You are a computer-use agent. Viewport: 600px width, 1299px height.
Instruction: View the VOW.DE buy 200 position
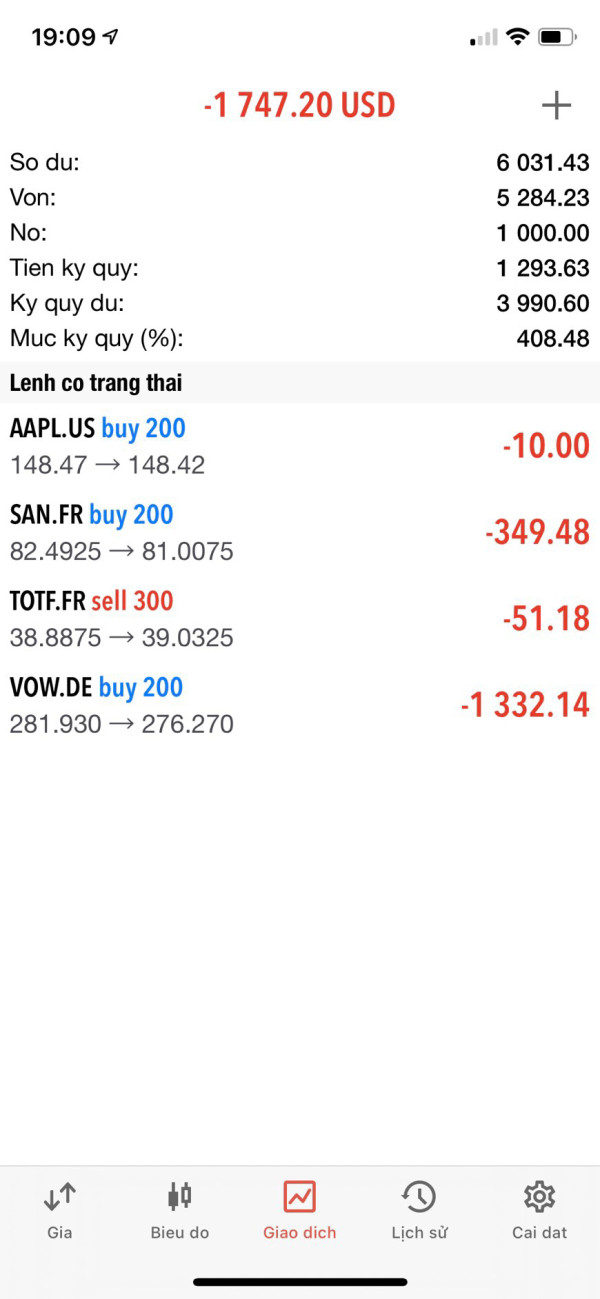300,705
